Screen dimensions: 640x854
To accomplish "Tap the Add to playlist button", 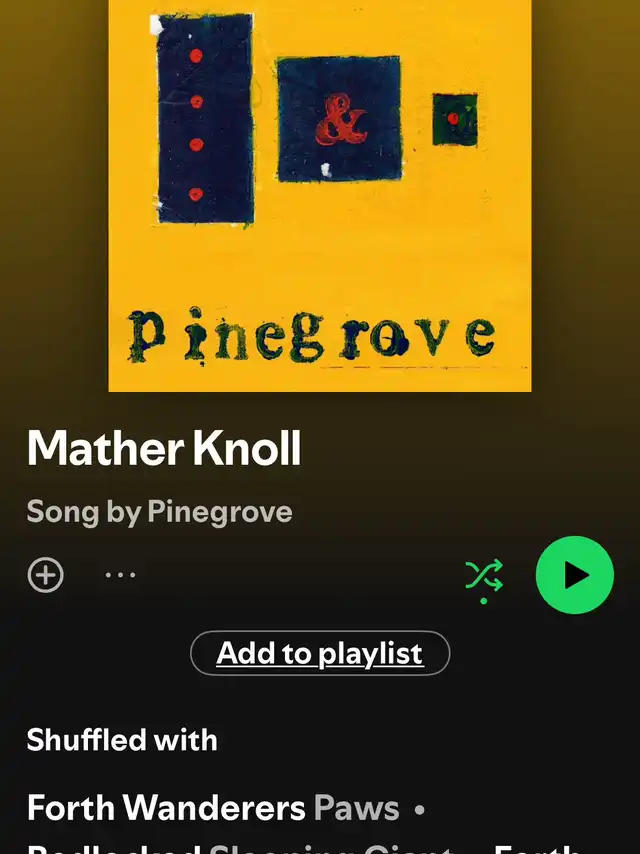I will pos(320,653).
